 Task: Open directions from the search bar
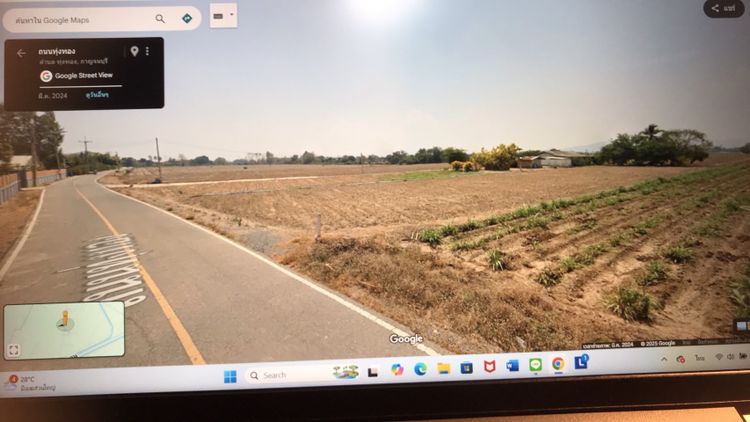pos(187,18)
